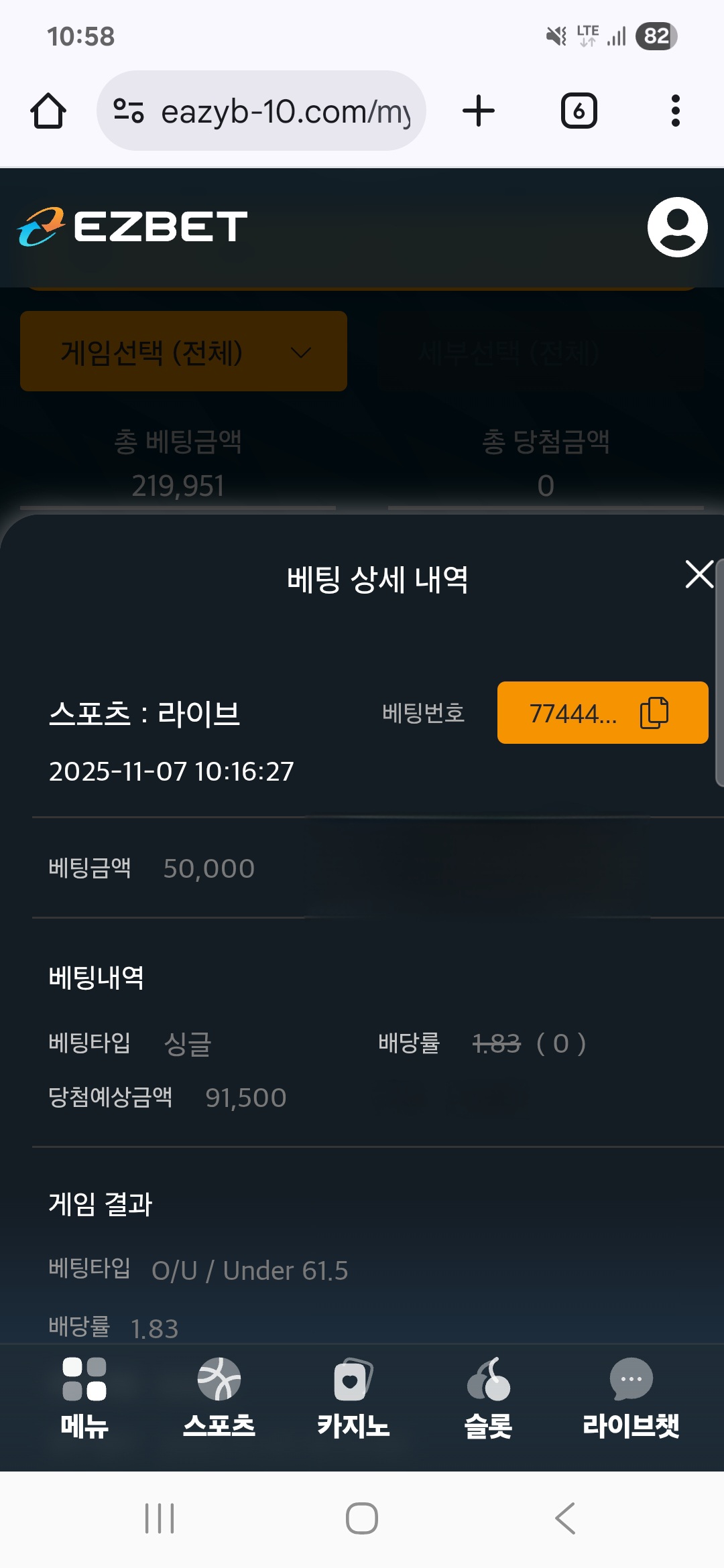
Task: Open the recent apps view
Action: (x=160, y=1518)
